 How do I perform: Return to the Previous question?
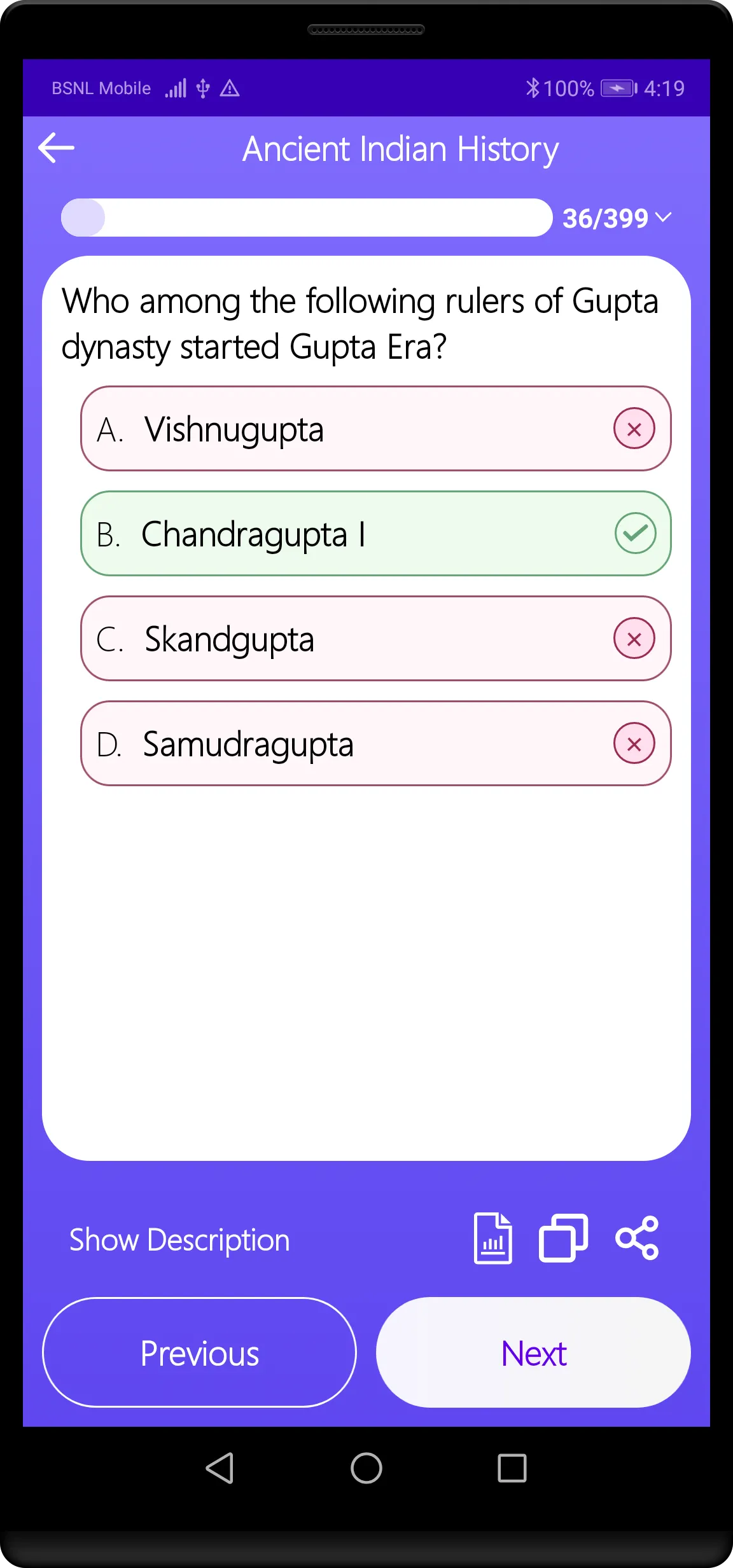[200, 1354]
